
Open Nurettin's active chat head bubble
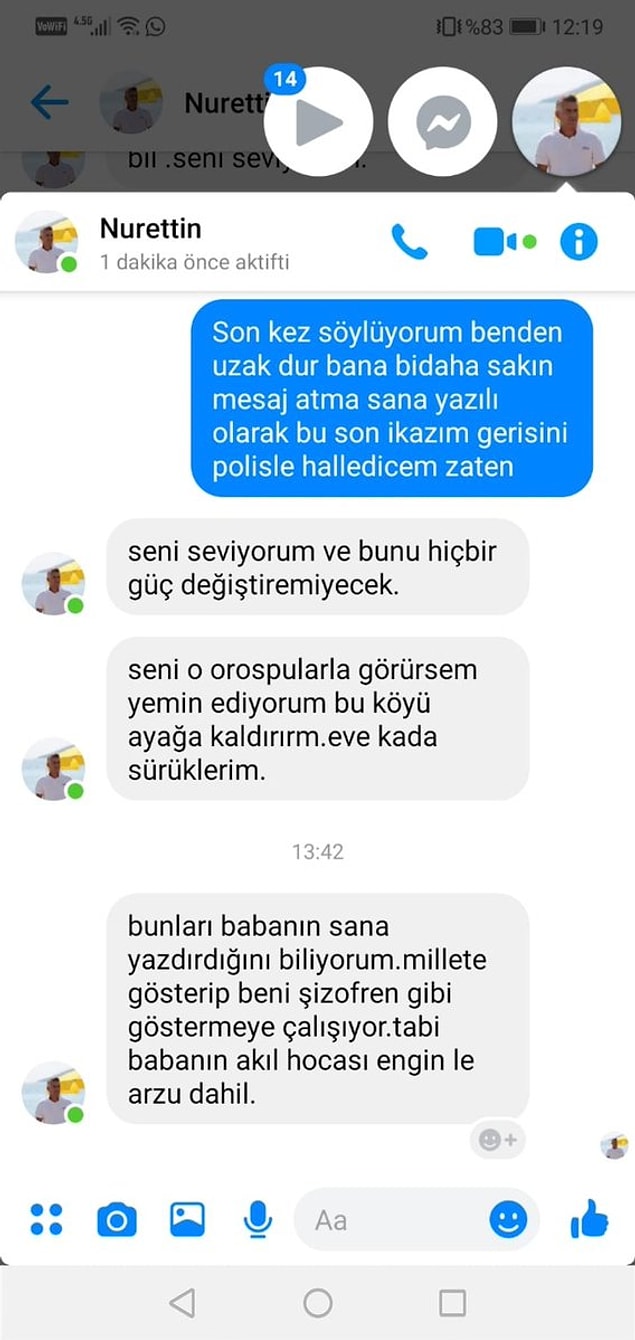[566, 122]
